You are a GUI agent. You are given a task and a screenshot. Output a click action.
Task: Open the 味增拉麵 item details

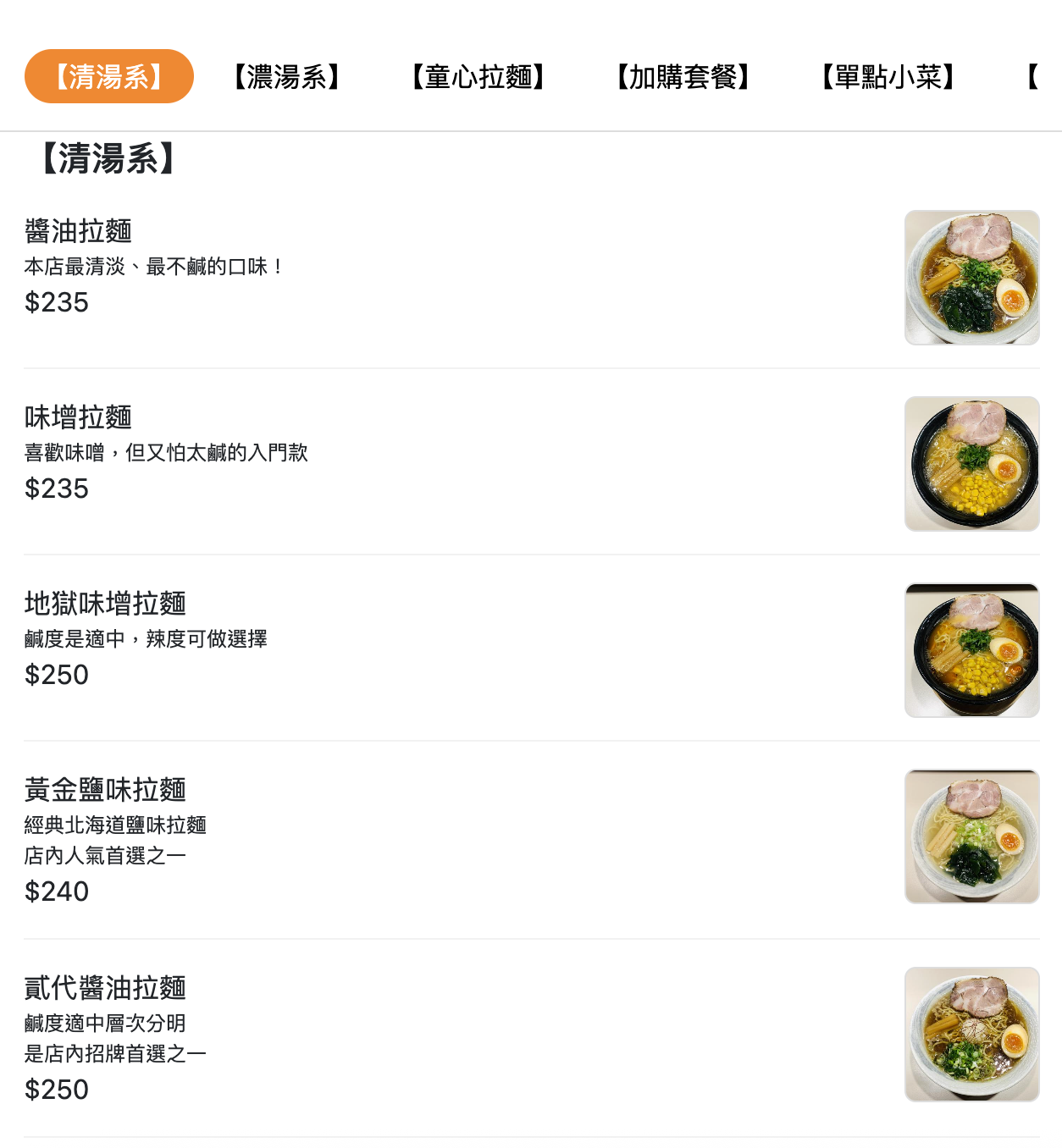coord(80,417)
